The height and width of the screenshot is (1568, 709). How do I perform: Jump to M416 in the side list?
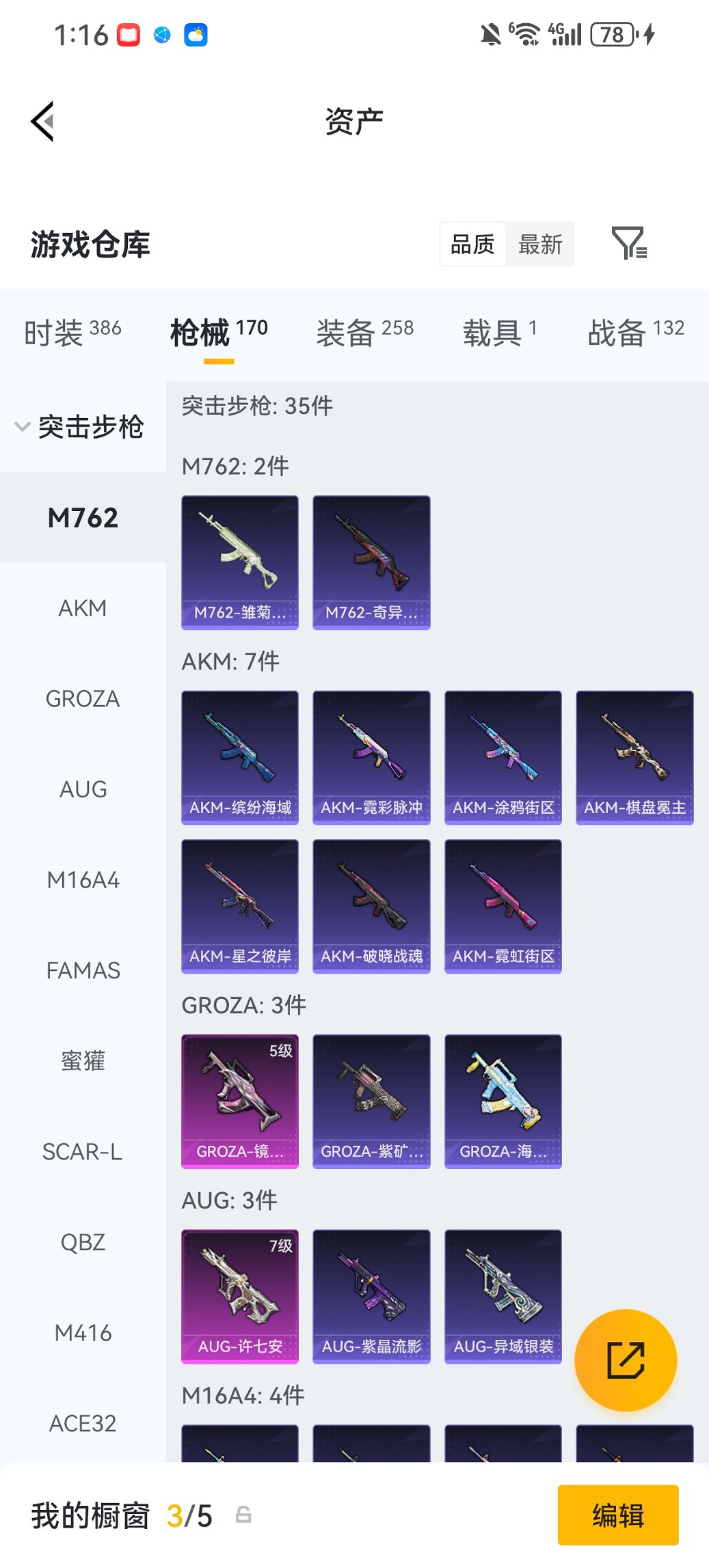point(83,1333)
